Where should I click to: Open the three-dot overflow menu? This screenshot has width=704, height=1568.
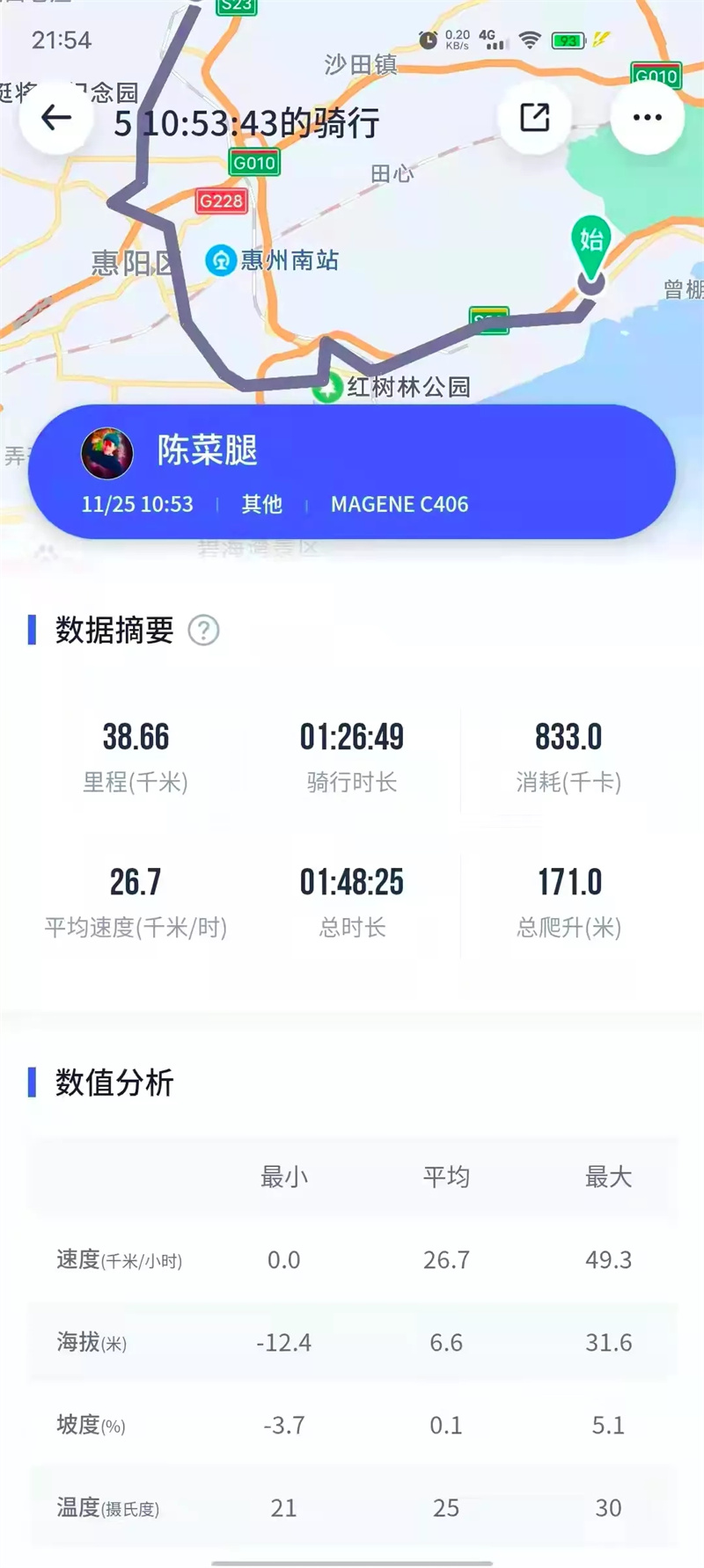[x=647, y=117]
